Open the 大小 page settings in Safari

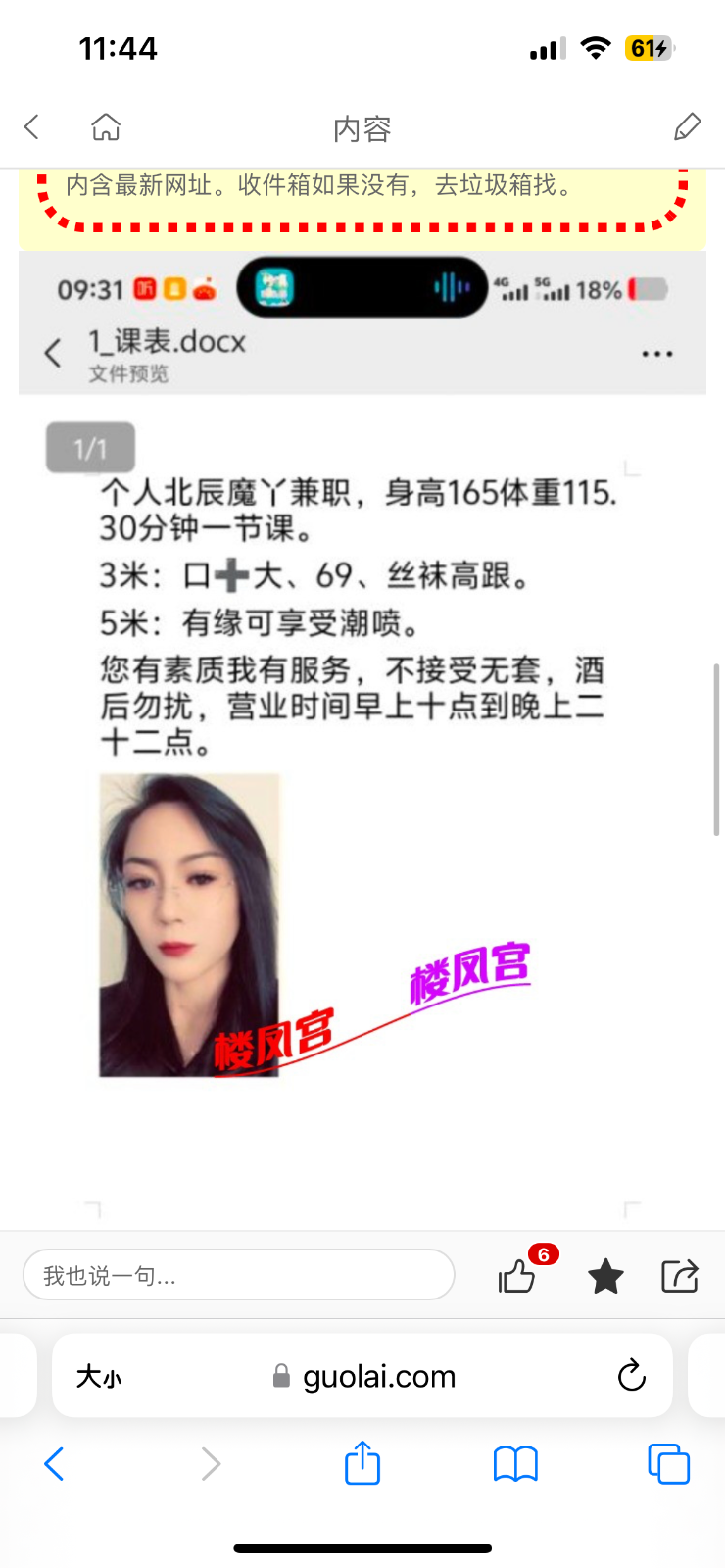[x=99, y=1377]
